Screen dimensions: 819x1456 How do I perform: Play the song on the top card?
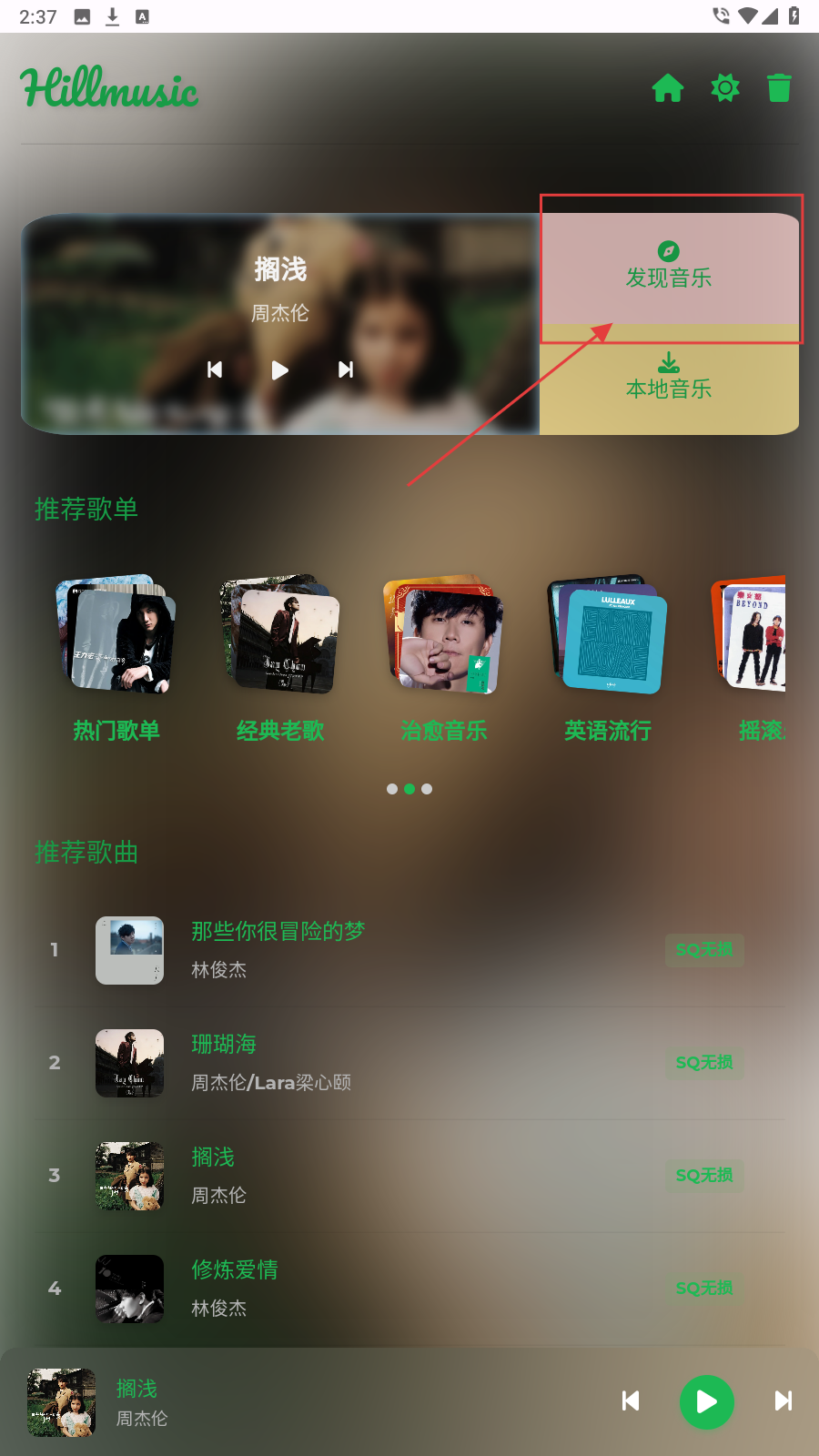click(280, 369)
